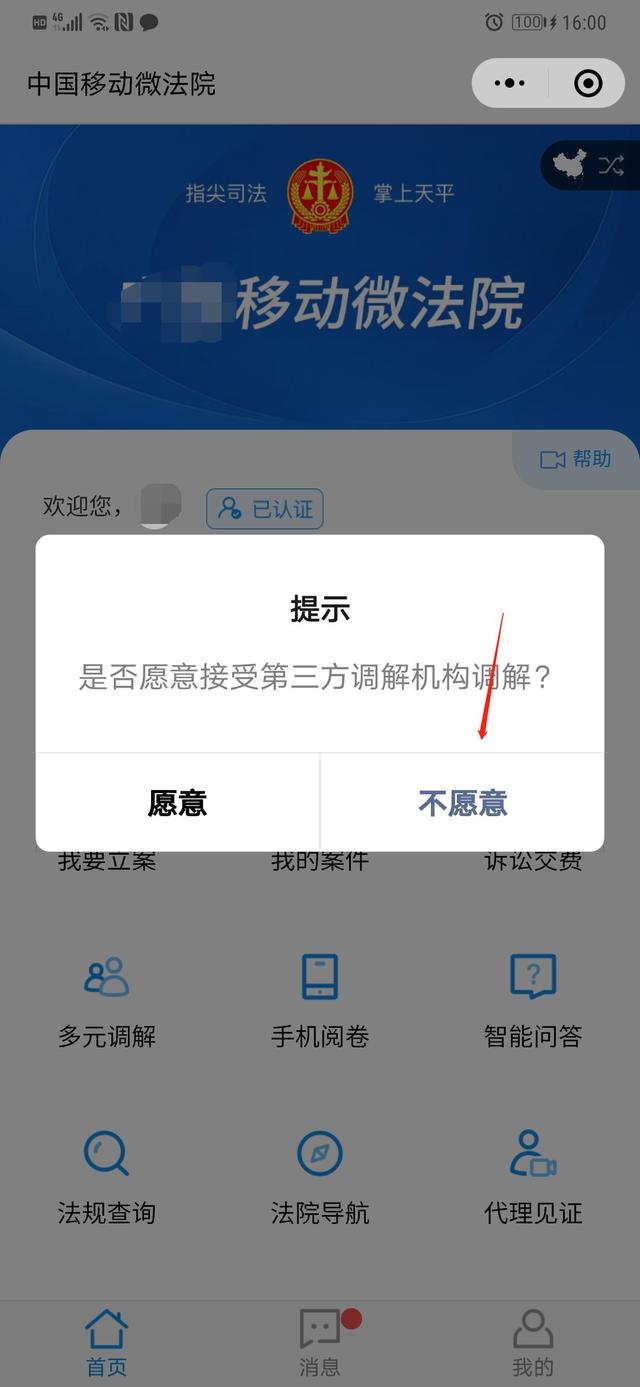The height and width of the screenshot is (1387, 640).
Task: Open 多元调解
Action: [x=107, y=1001]
